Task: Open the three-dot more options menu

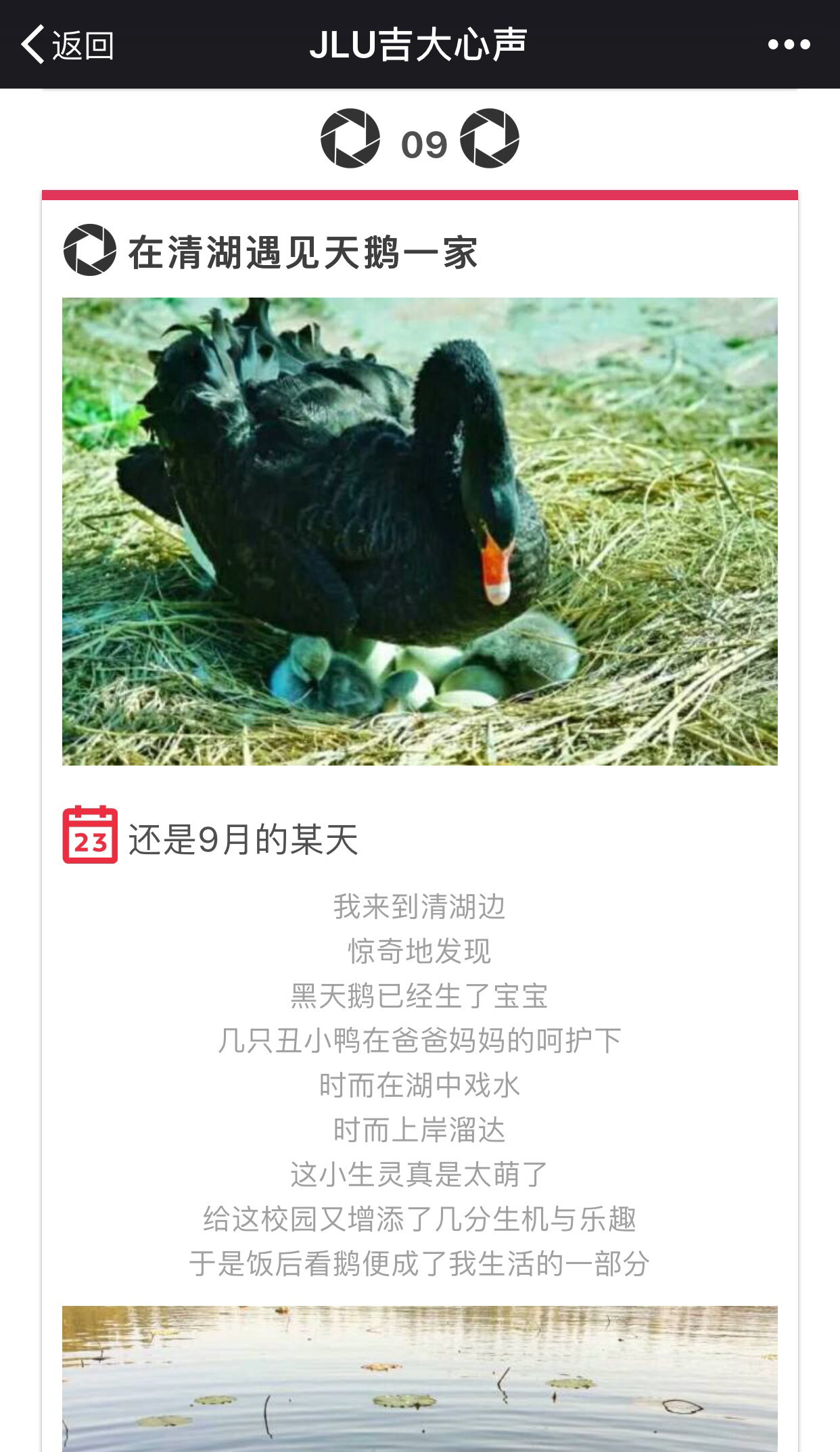Action: click(x=789, y=45)
